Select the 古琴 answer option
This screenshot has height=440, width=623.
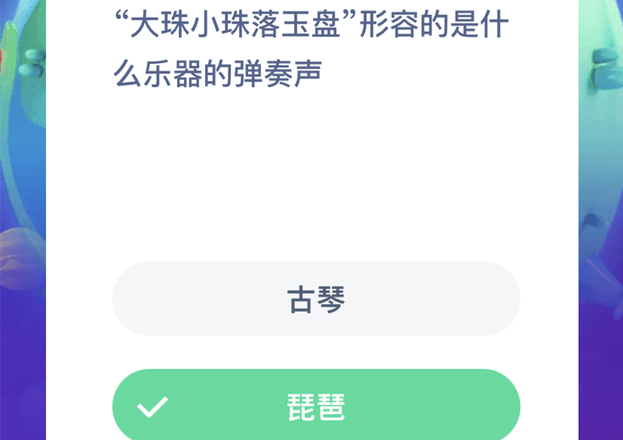point(316,299)
